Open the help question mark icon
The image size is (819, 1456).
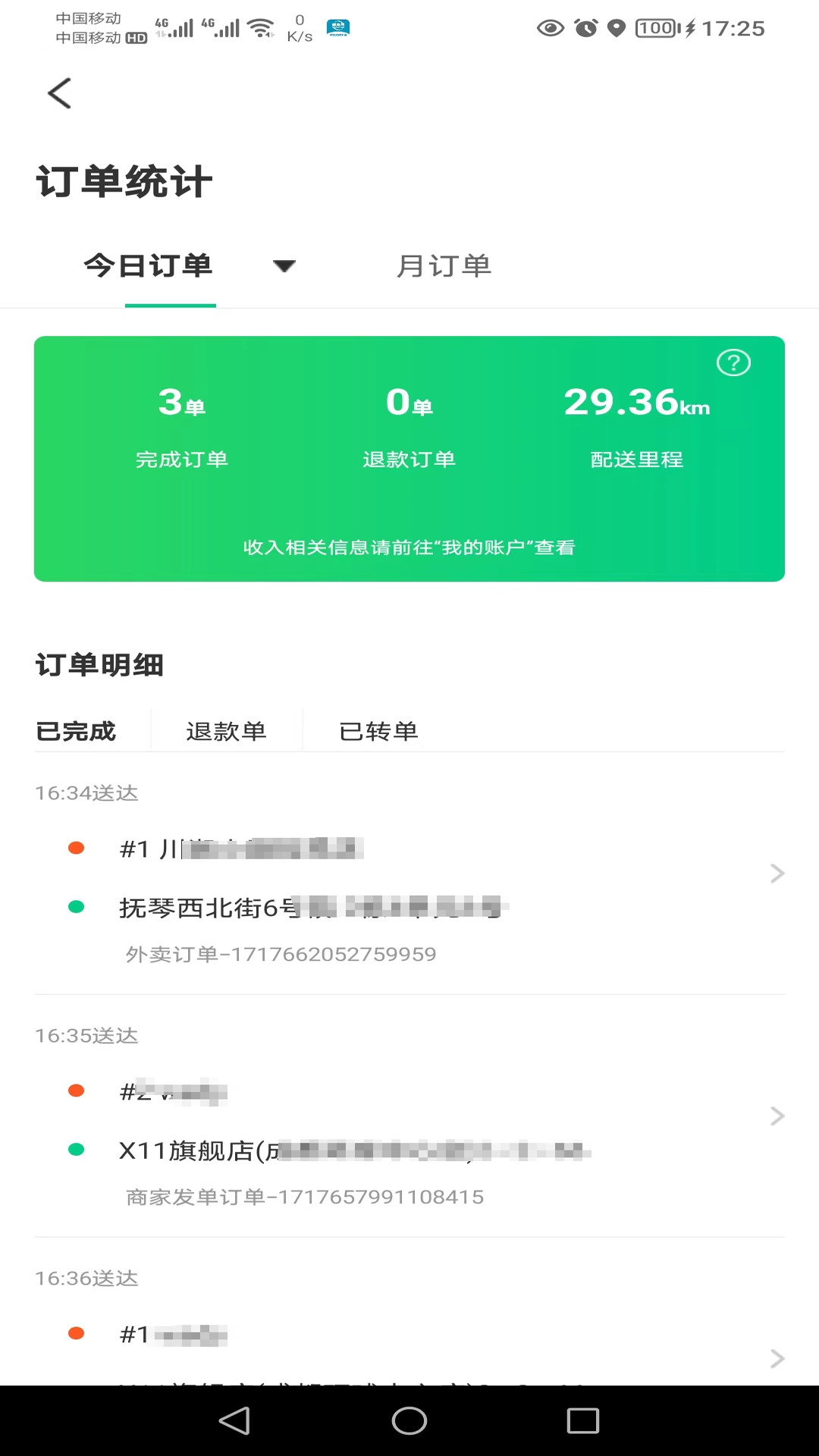(733, 362)
